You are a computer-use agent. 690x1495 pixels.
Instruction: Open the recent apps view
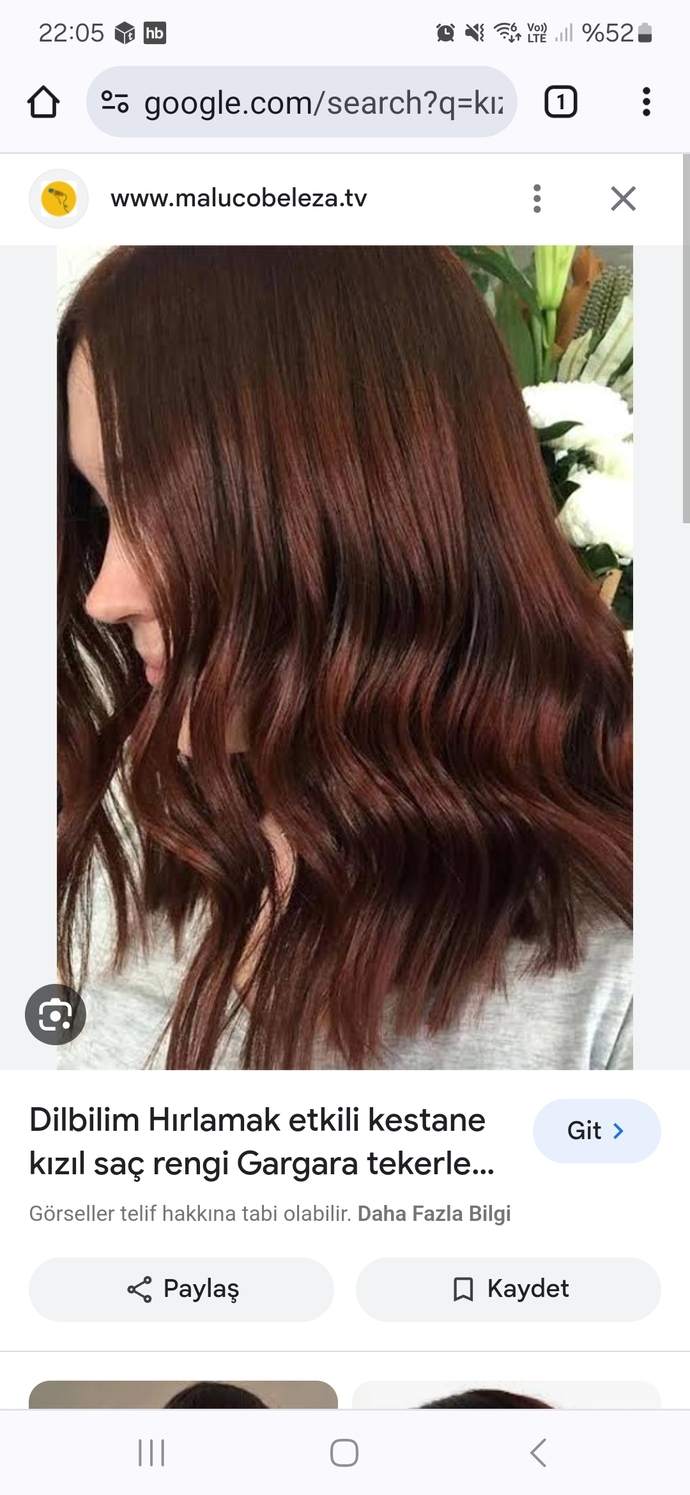coord(151,1453)
